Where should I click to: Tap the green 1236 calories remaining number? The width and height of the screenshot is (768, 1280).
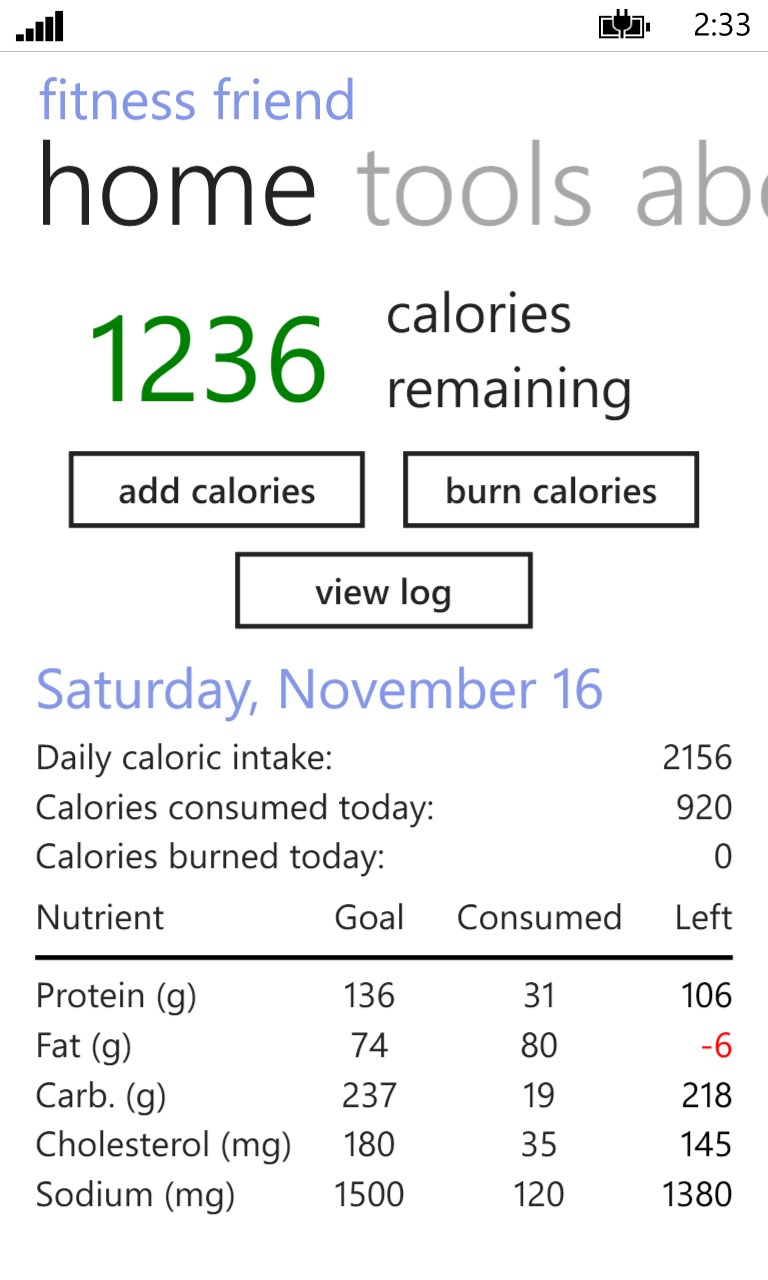click(x=207, y=355)
